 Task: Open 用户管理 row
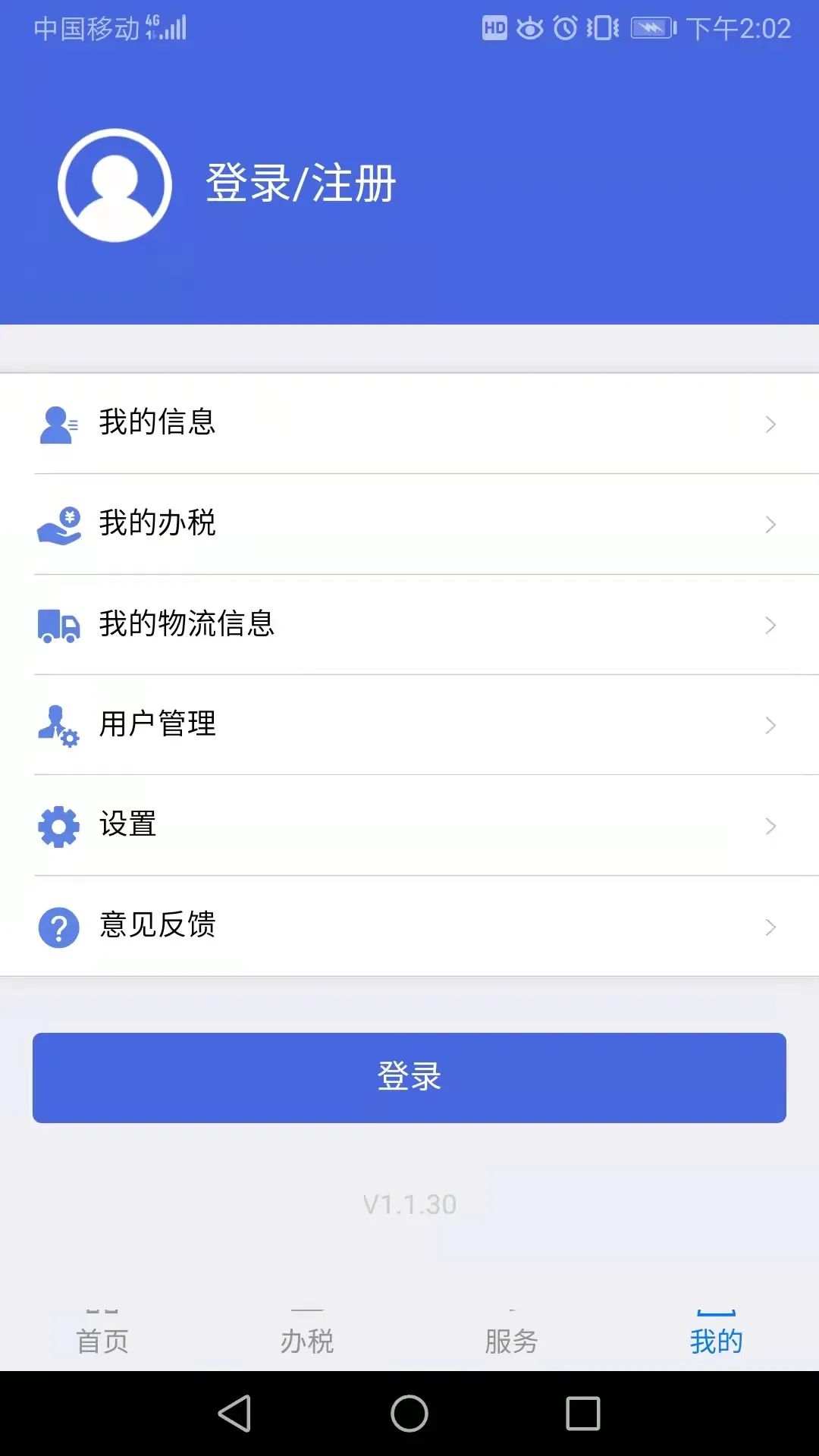tap(409, 724)
